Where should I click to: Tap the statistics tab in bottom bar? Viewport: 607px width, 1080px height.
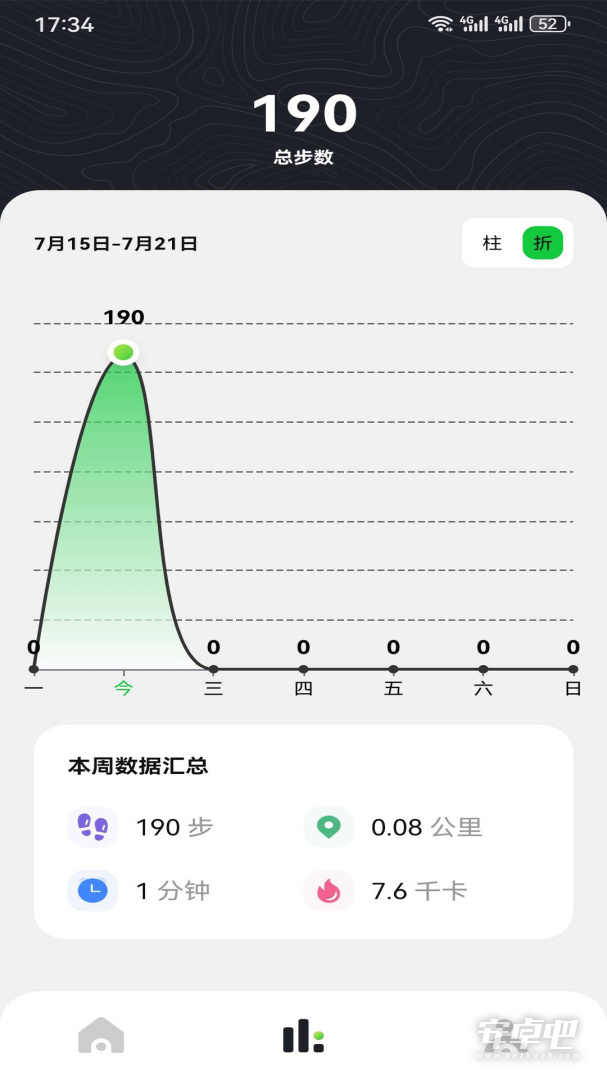click(x=303, y=1037)
